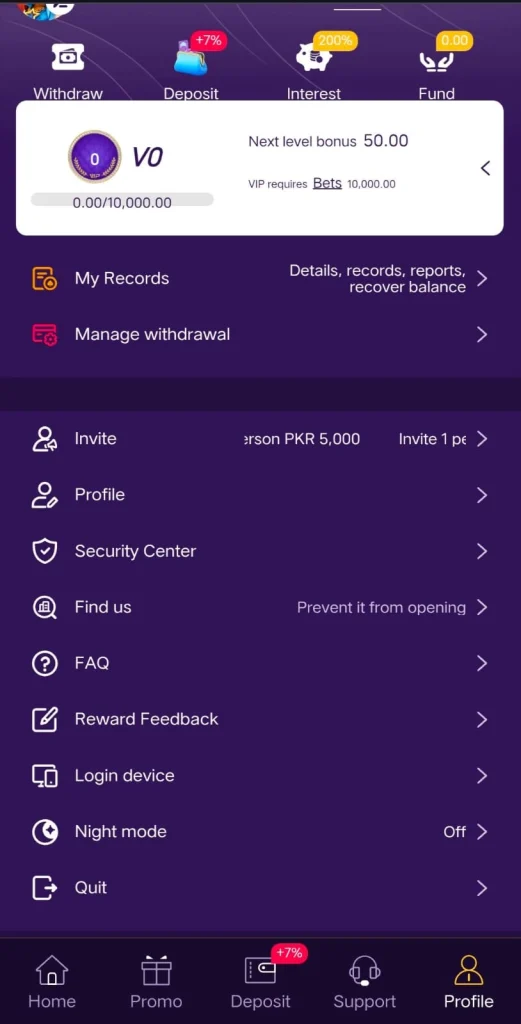521x1024 pixels.
Task: Tap the Bets link in VIP card
Action: 327,184
